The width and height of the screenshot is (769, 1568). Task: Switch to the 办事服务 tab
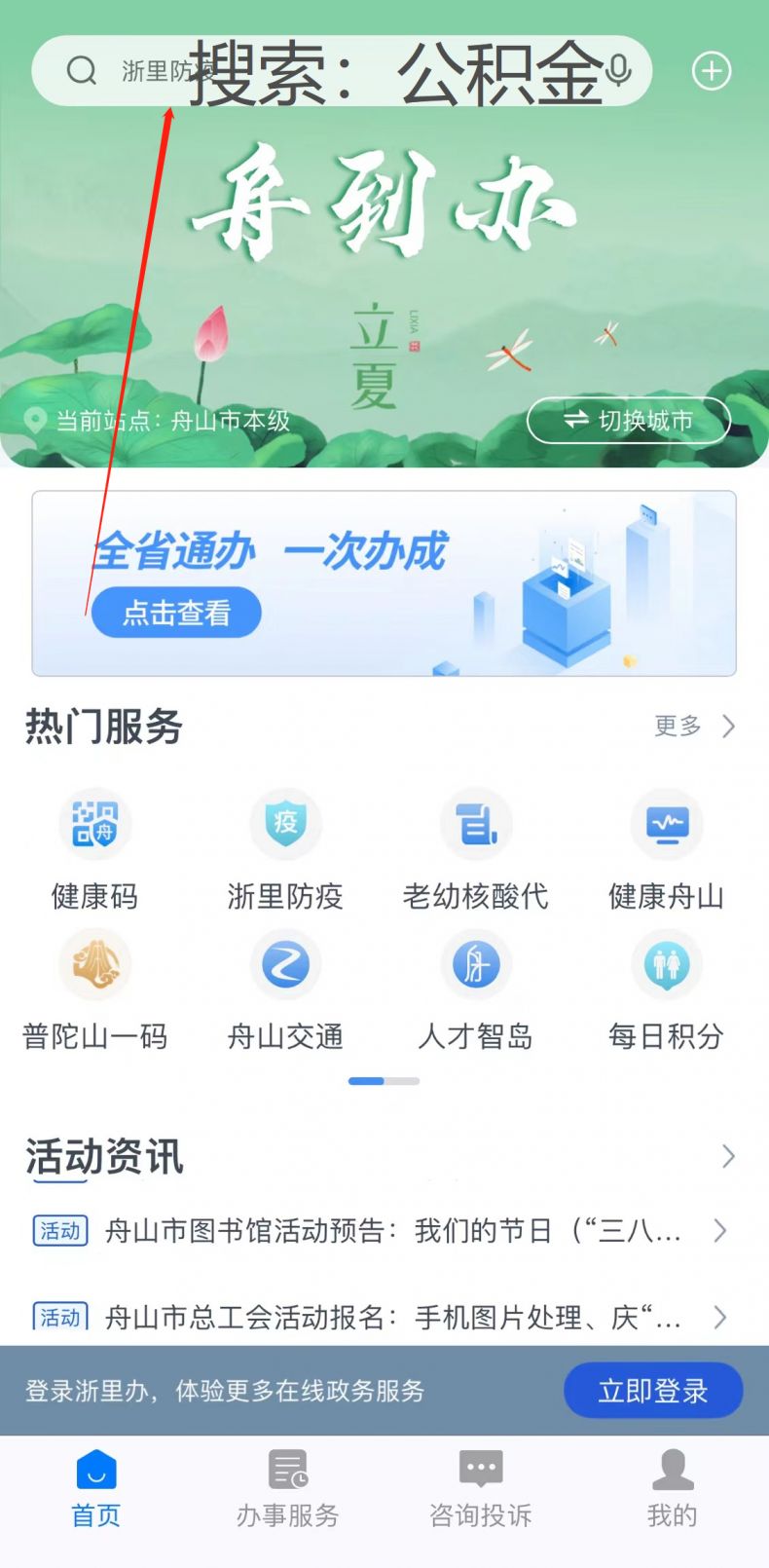click(287, 1488)
